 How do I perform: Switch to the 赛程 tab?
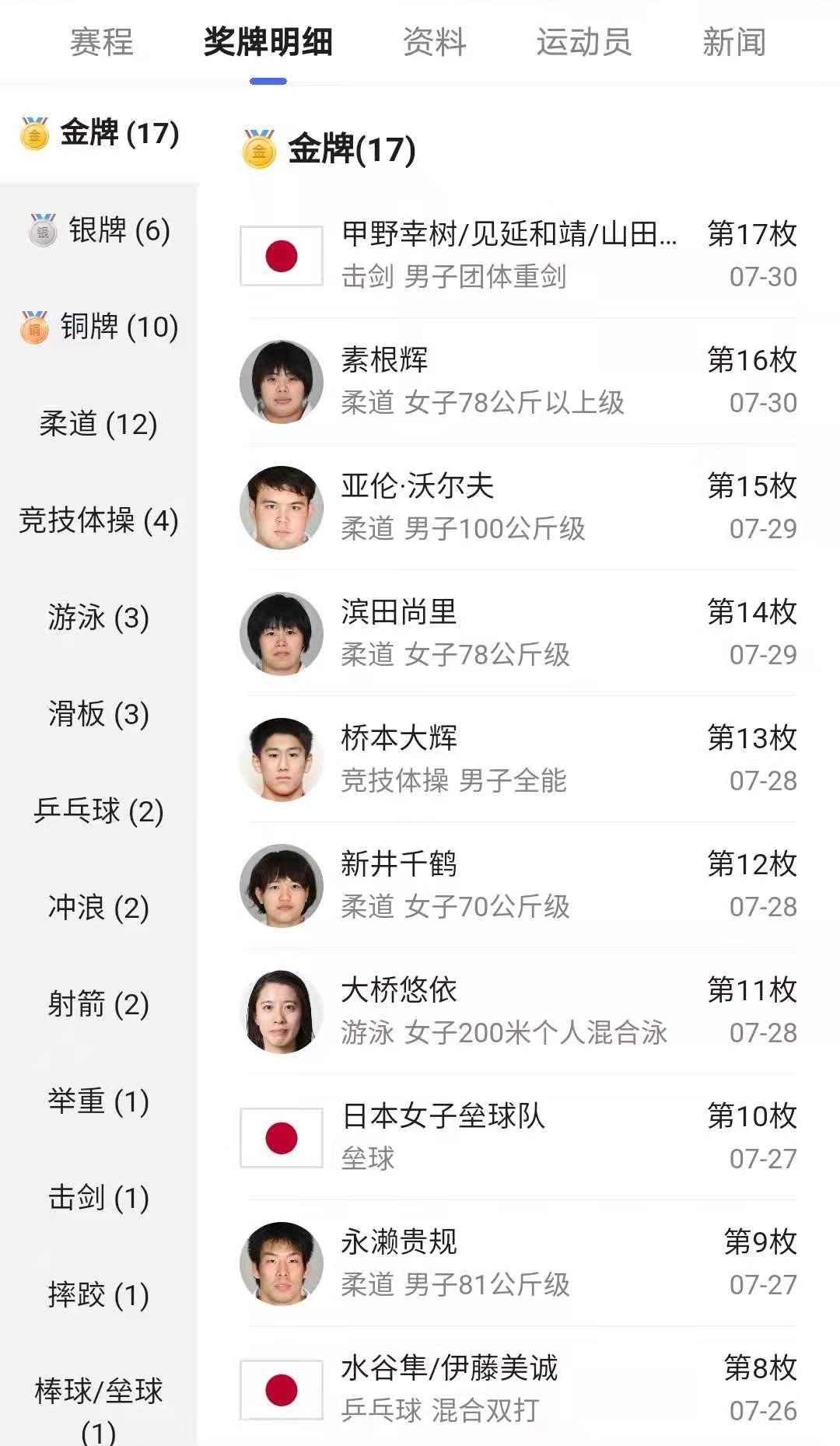[x=101, y=42]
